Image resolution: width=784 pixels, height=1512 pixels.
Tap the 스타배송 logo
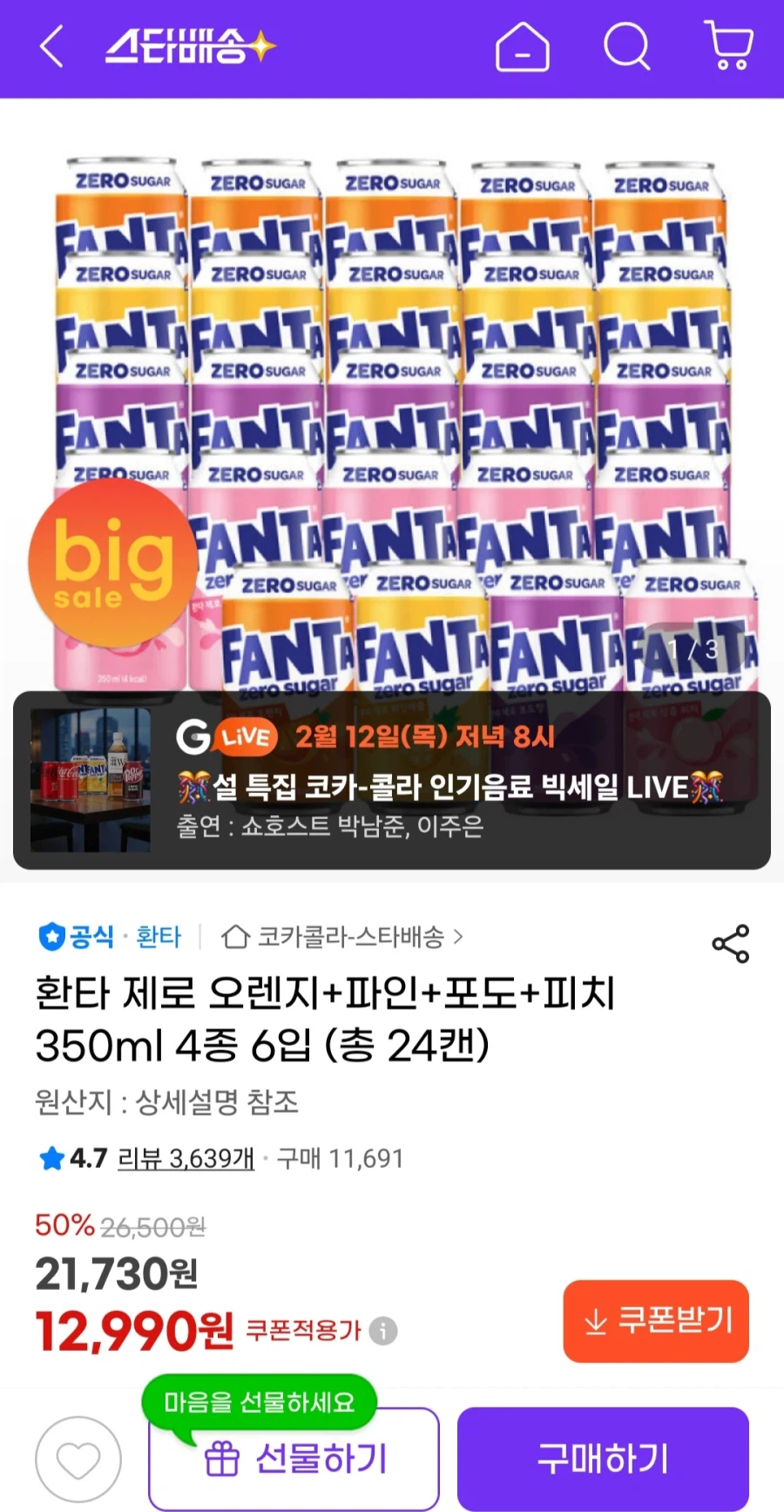186,46
